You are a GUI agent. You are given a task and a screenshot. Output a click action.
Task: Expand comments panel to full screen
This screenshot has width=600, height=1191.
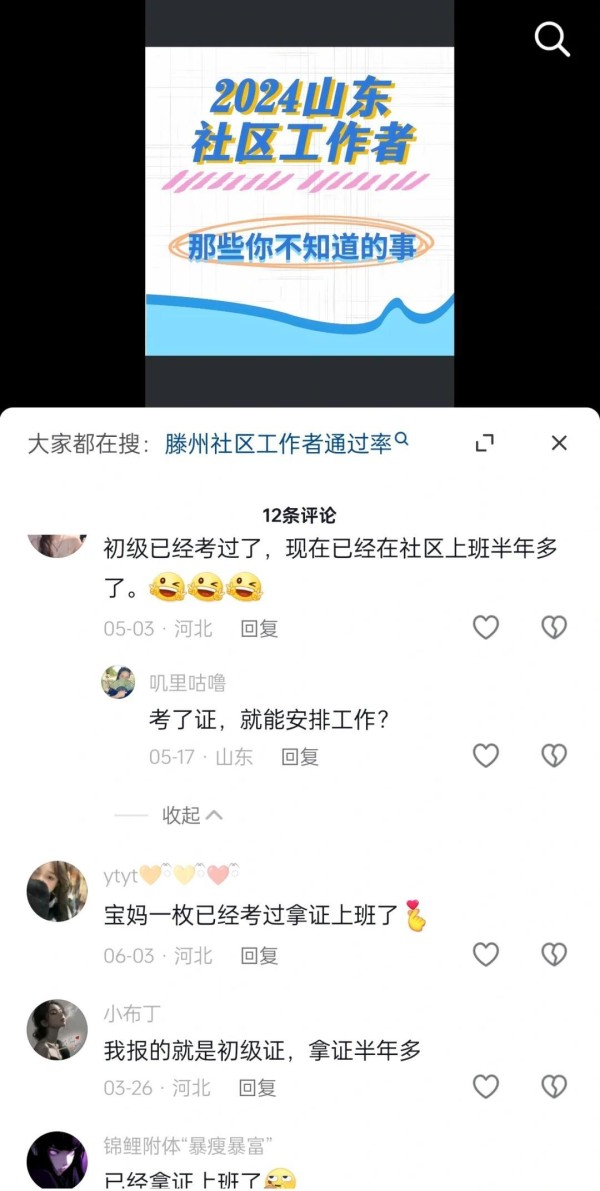click(x=485, y=443)
